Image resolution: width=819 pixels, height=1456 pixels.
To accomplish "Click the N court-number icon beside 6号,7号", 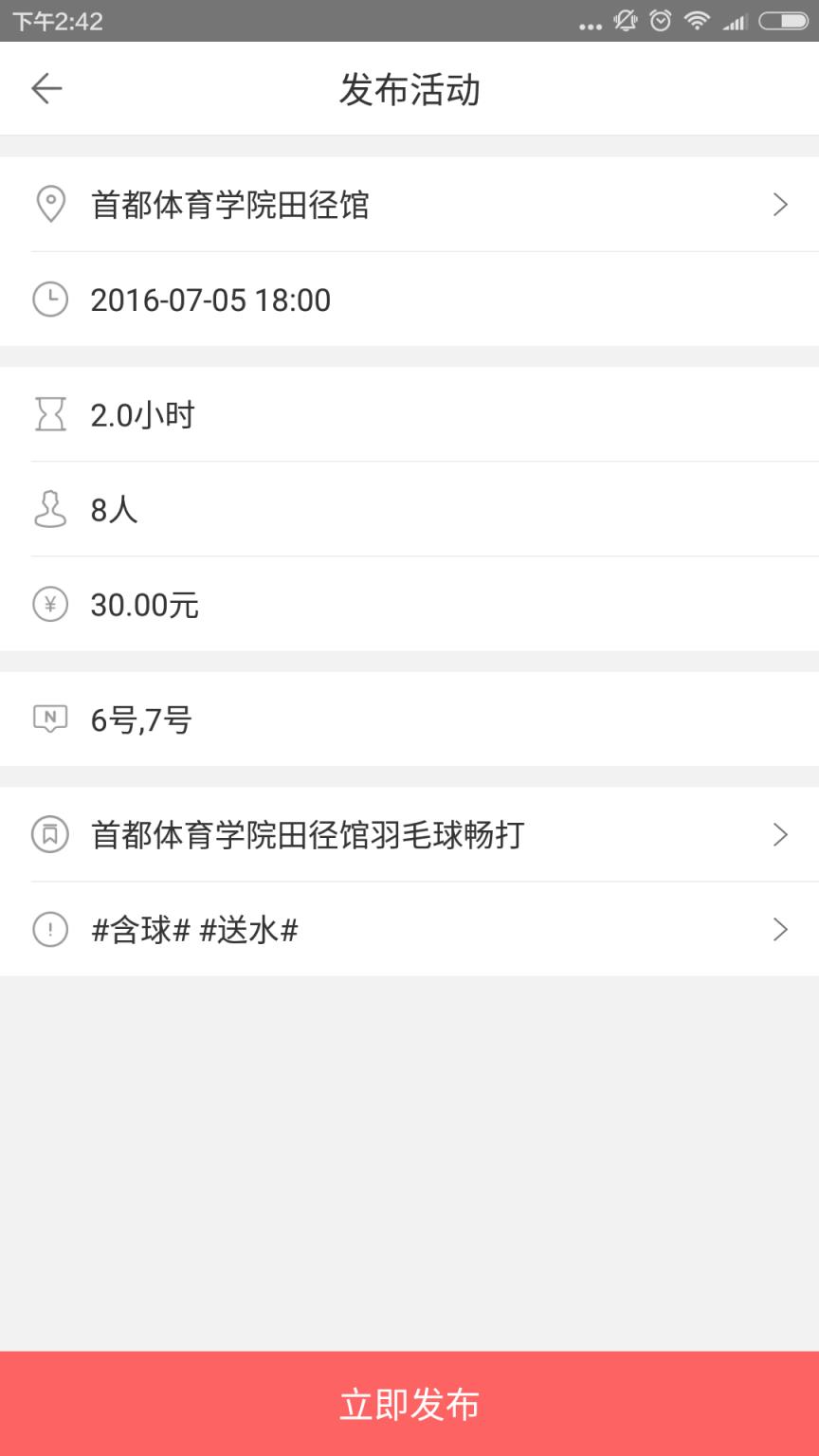I will tap(50, 719).
